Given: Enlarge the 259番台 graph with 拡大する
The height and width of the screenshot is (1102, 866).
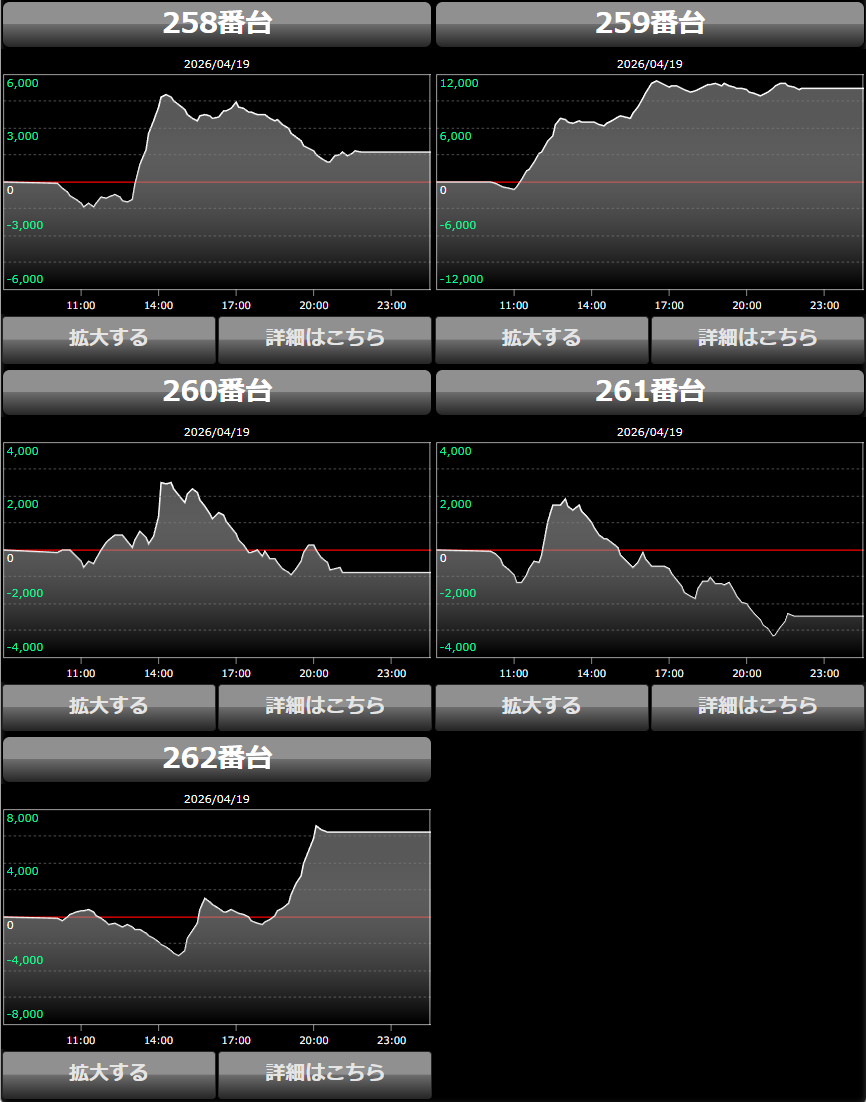Looking at the screenshot, I should (542, 339).
